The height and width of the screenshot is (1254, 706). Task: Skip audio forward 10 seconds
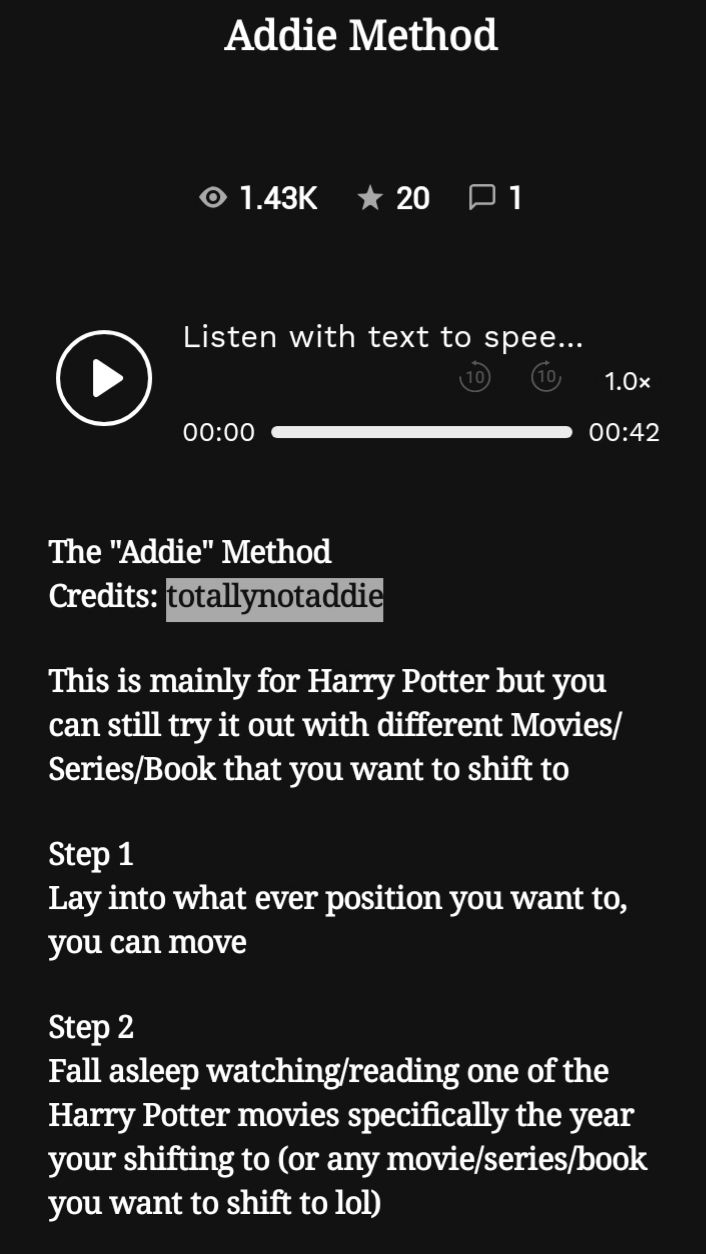(x=545, y=378)
